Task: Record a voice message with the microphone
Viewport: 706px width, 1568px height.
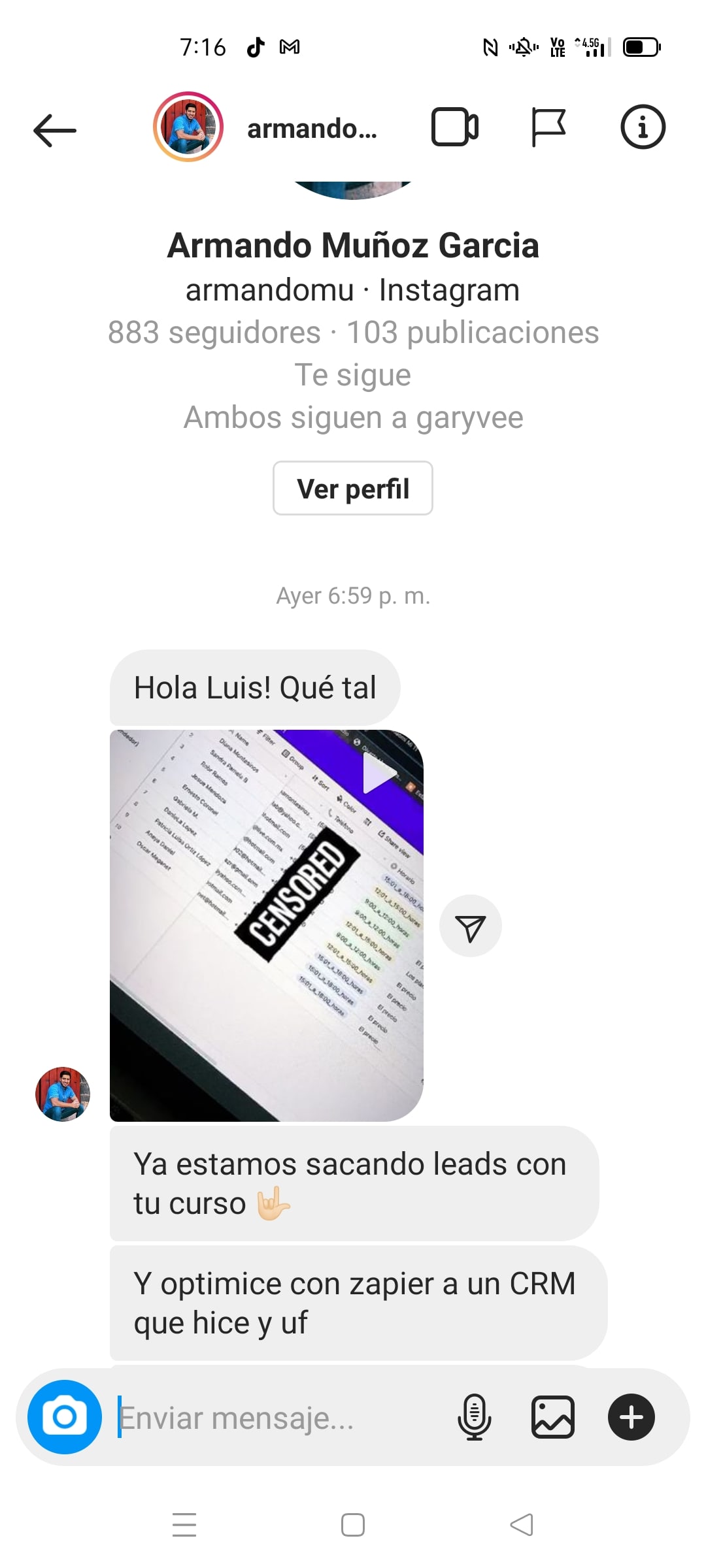Action: (475, 1416)
